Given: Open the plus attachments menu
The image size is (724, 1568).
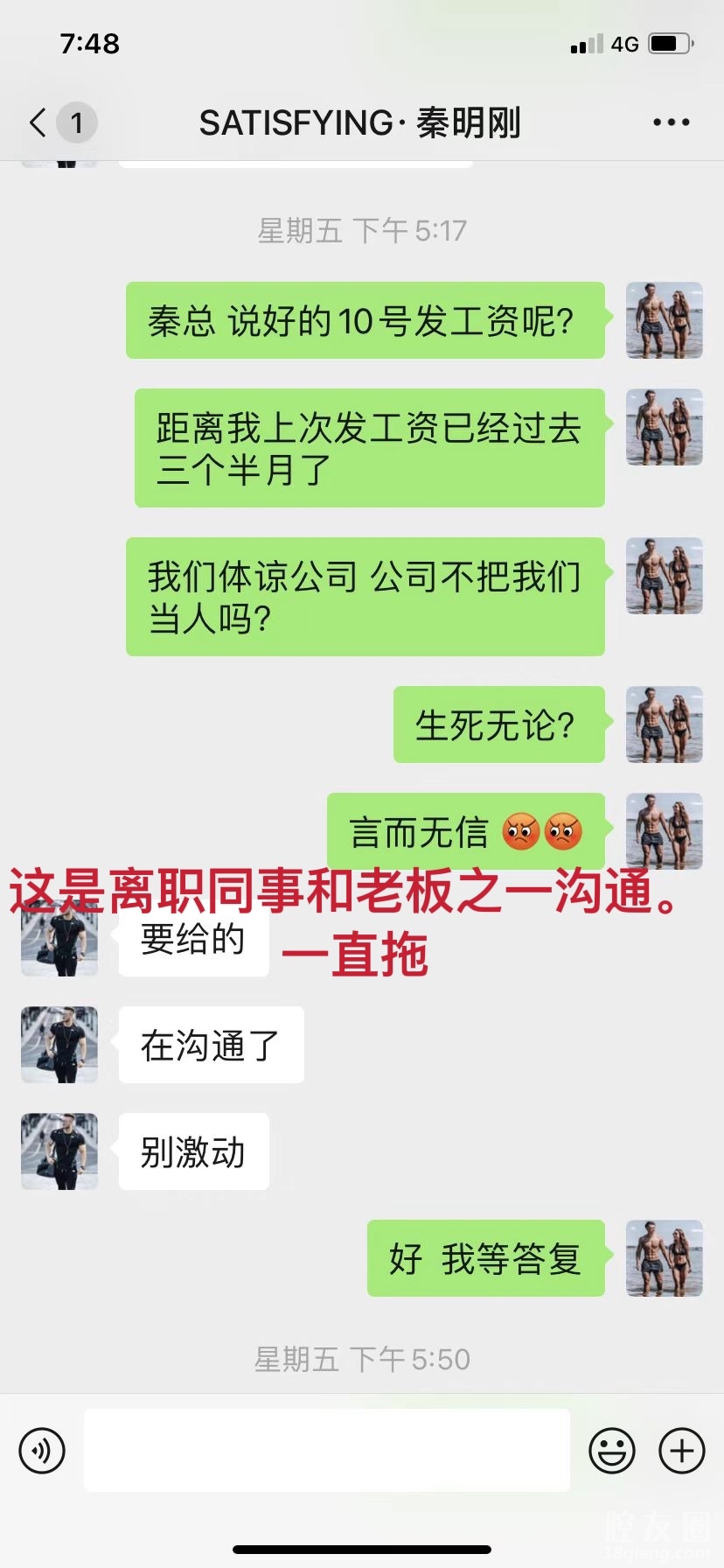Looking at the screenshot, I should point(682,1451).
